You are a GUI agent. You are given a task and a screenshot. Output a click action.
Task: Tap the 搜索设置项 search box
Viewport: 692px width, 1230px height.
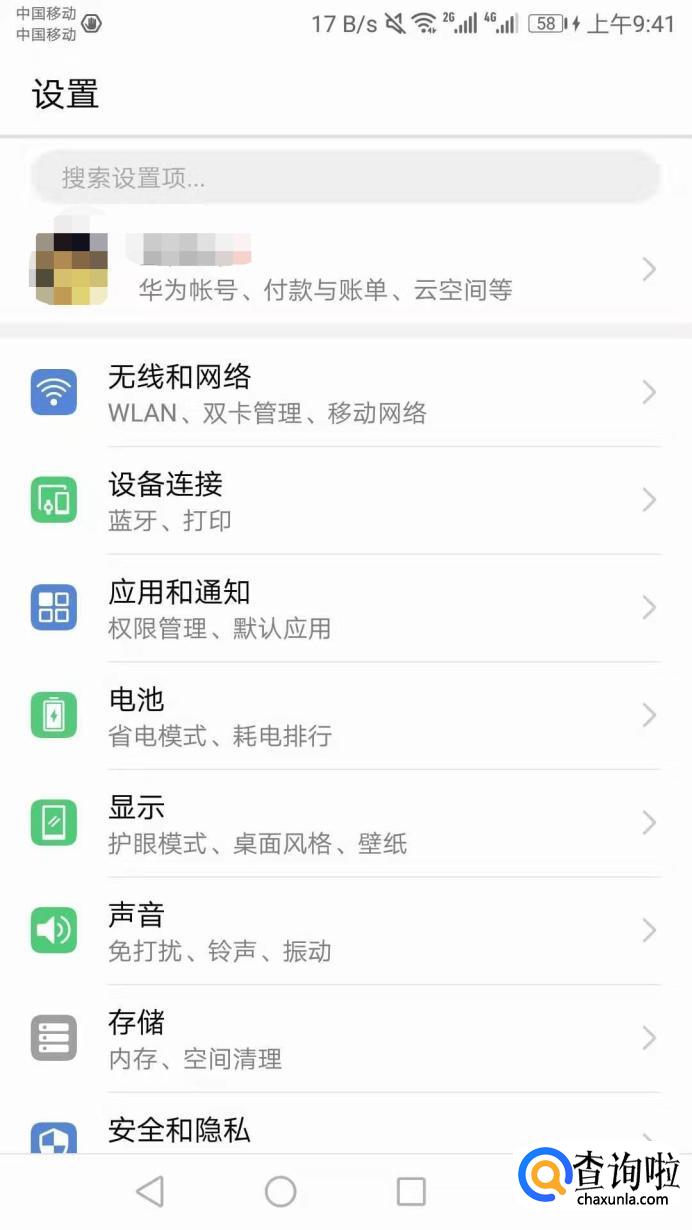pos(345,179)
